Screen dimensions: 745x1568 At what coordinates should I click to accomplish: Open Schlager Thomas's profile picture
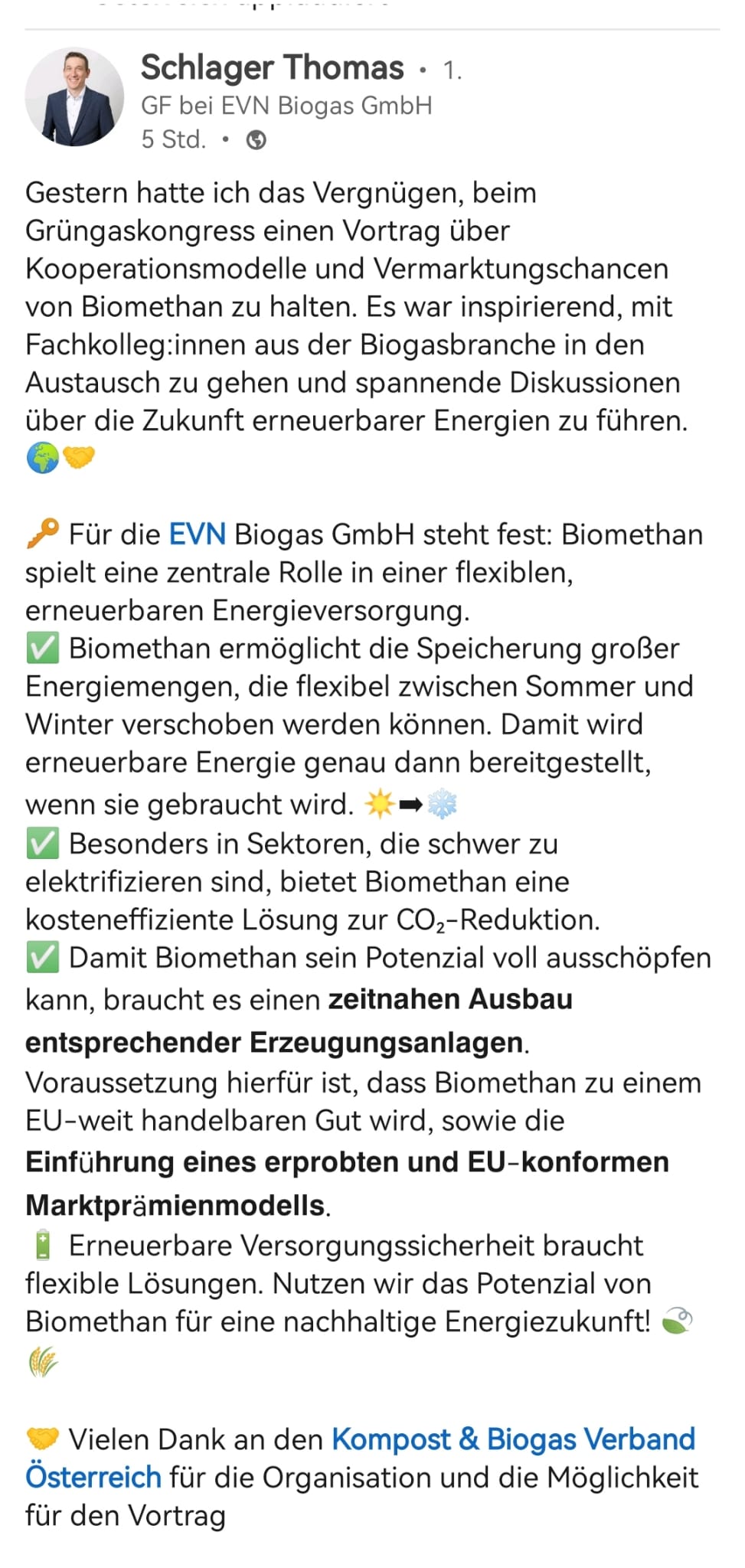(x=74, y=97)
